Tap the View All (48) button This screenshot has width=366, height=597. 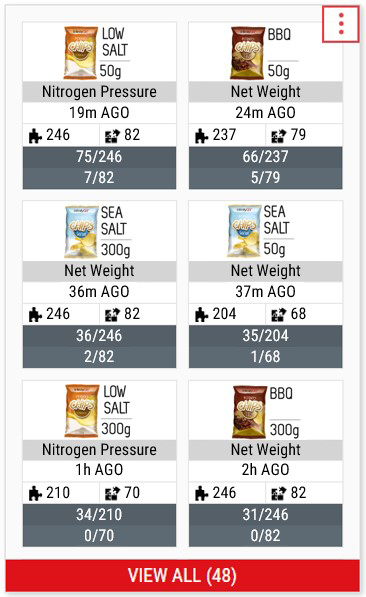[x=182, y=575]
